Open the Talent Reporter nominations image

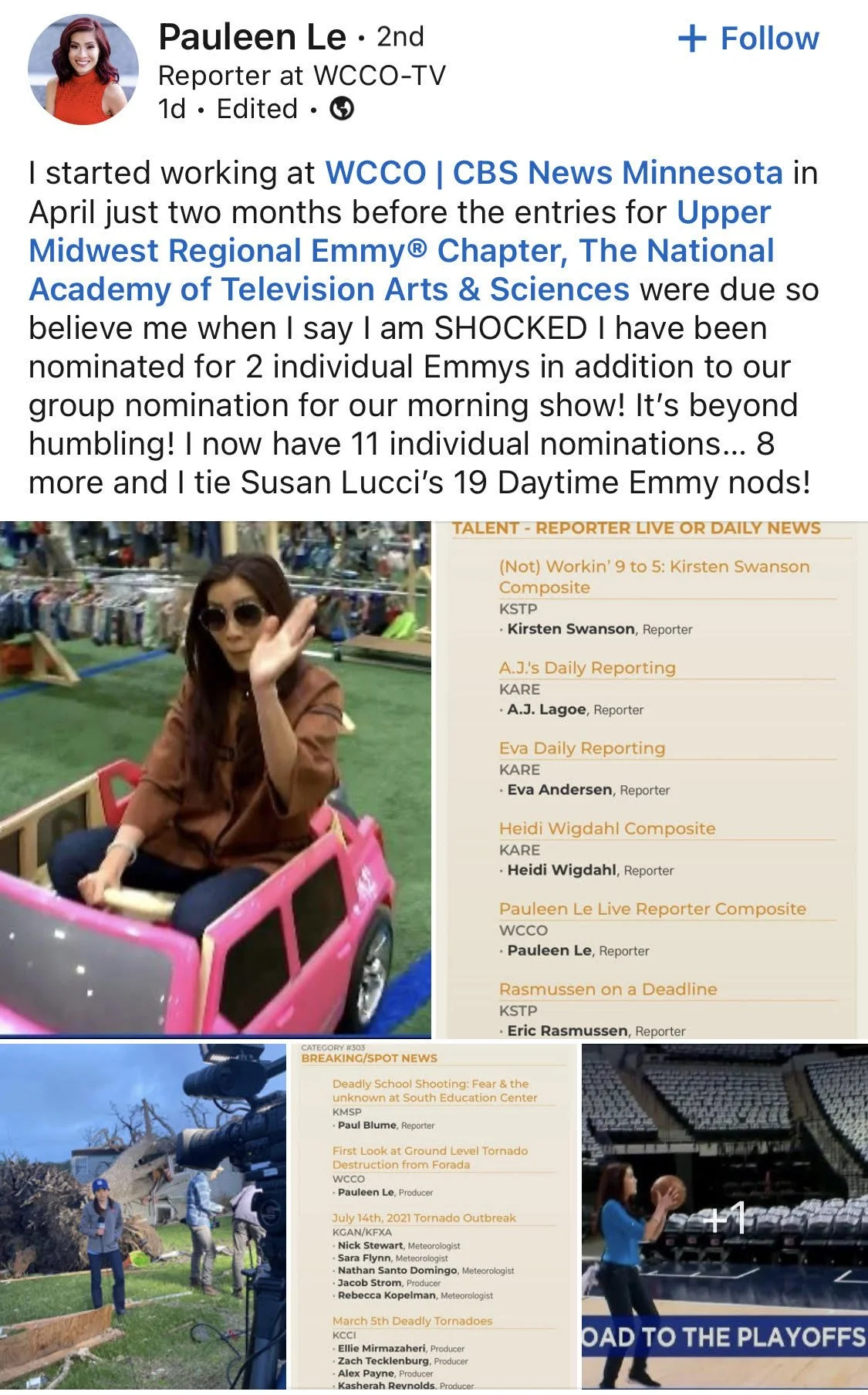click(x=652, y=778)
